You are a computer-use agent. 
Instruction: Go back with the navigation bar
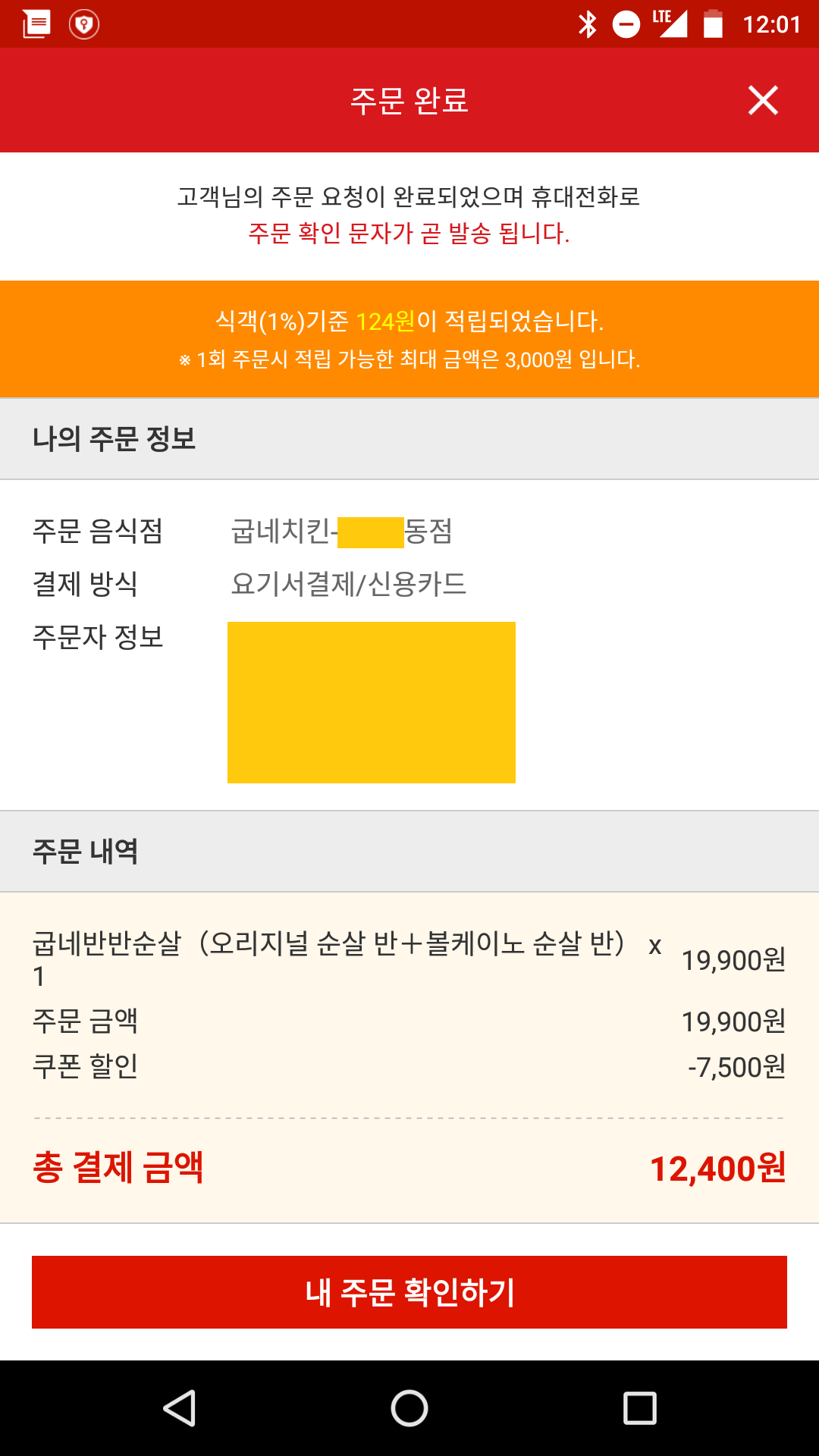(180, 1408)
